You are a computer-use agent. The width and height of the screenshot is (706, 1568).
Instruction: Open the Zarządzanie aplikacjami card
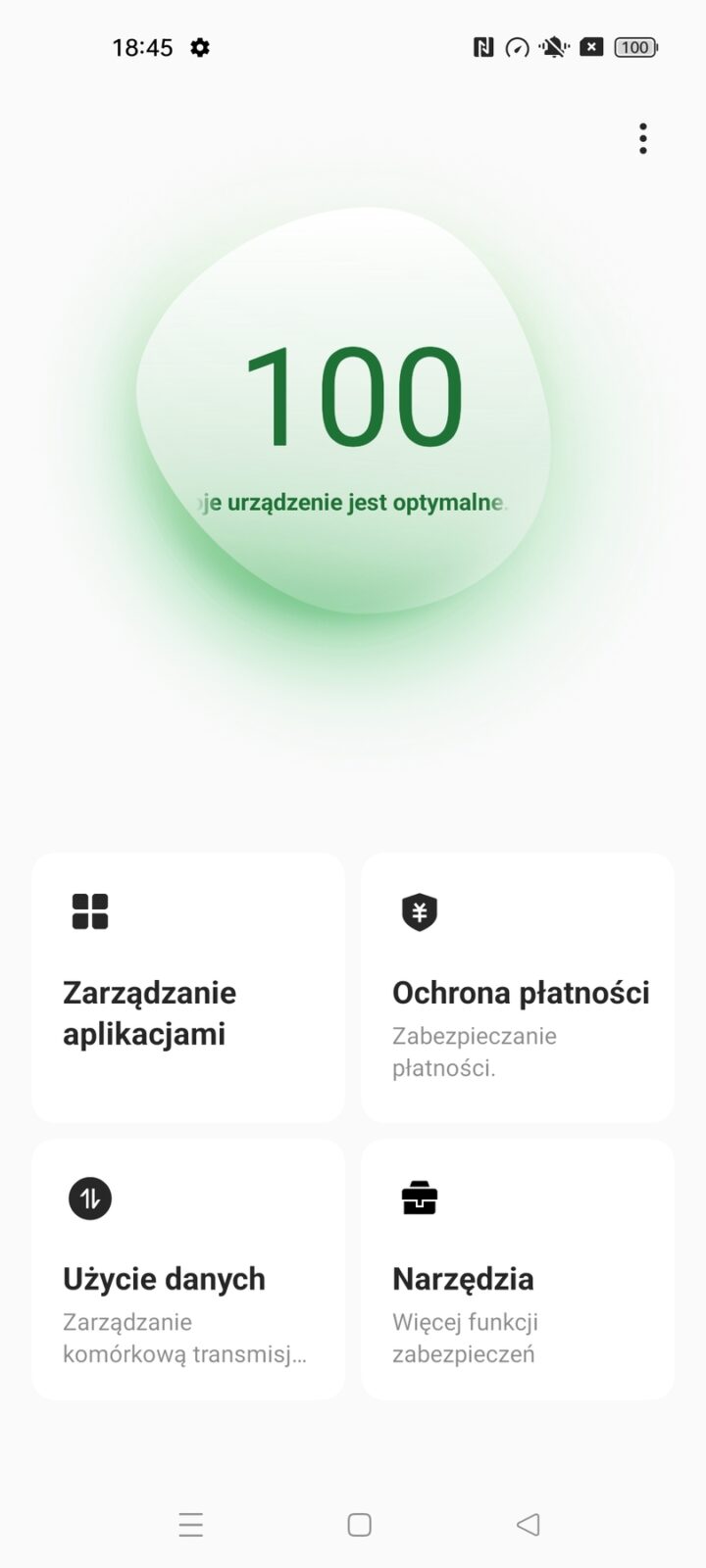188,987
